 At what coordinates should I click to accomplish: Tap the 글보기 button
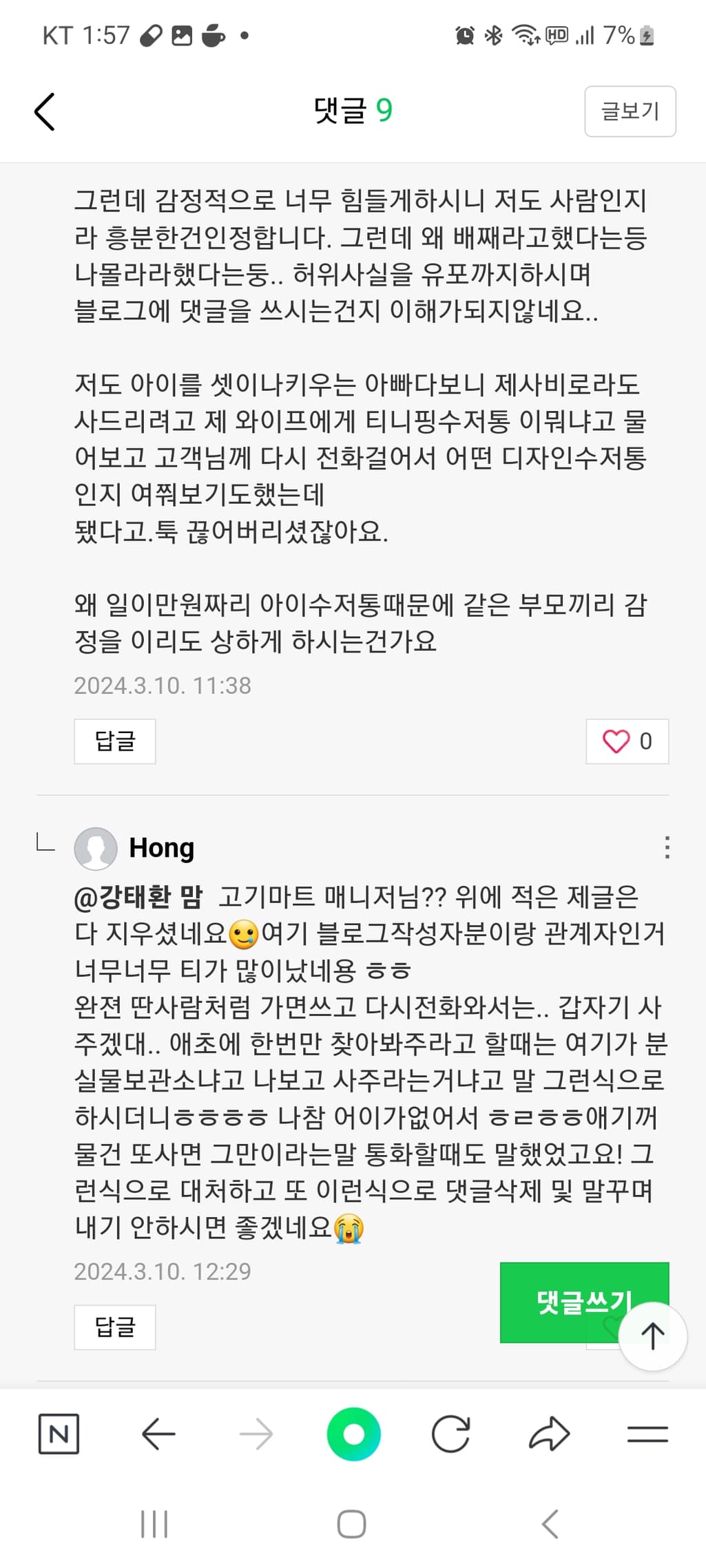coord(630,112)
